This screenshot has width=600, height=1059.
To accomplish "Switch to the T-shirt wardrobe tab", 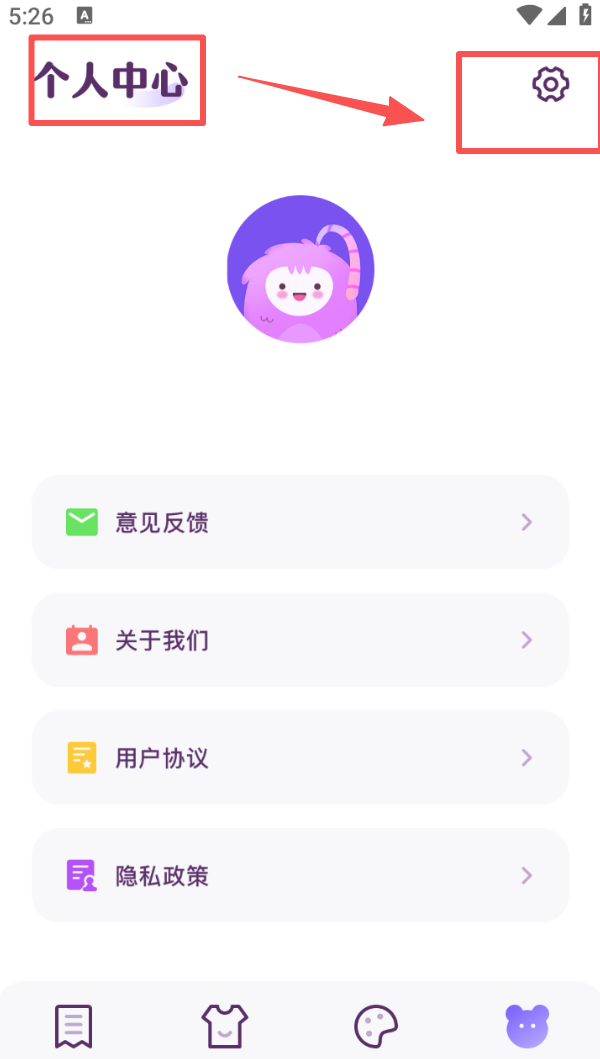I will click(x=224, y=1026).
